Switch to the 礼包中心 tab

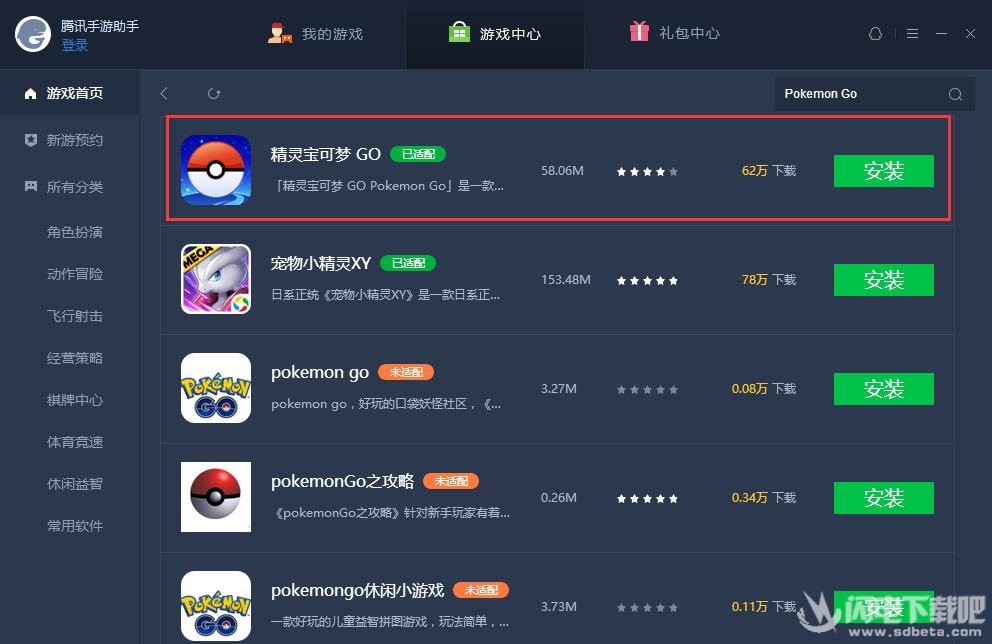pyautogui.click(x=675, y=33)
